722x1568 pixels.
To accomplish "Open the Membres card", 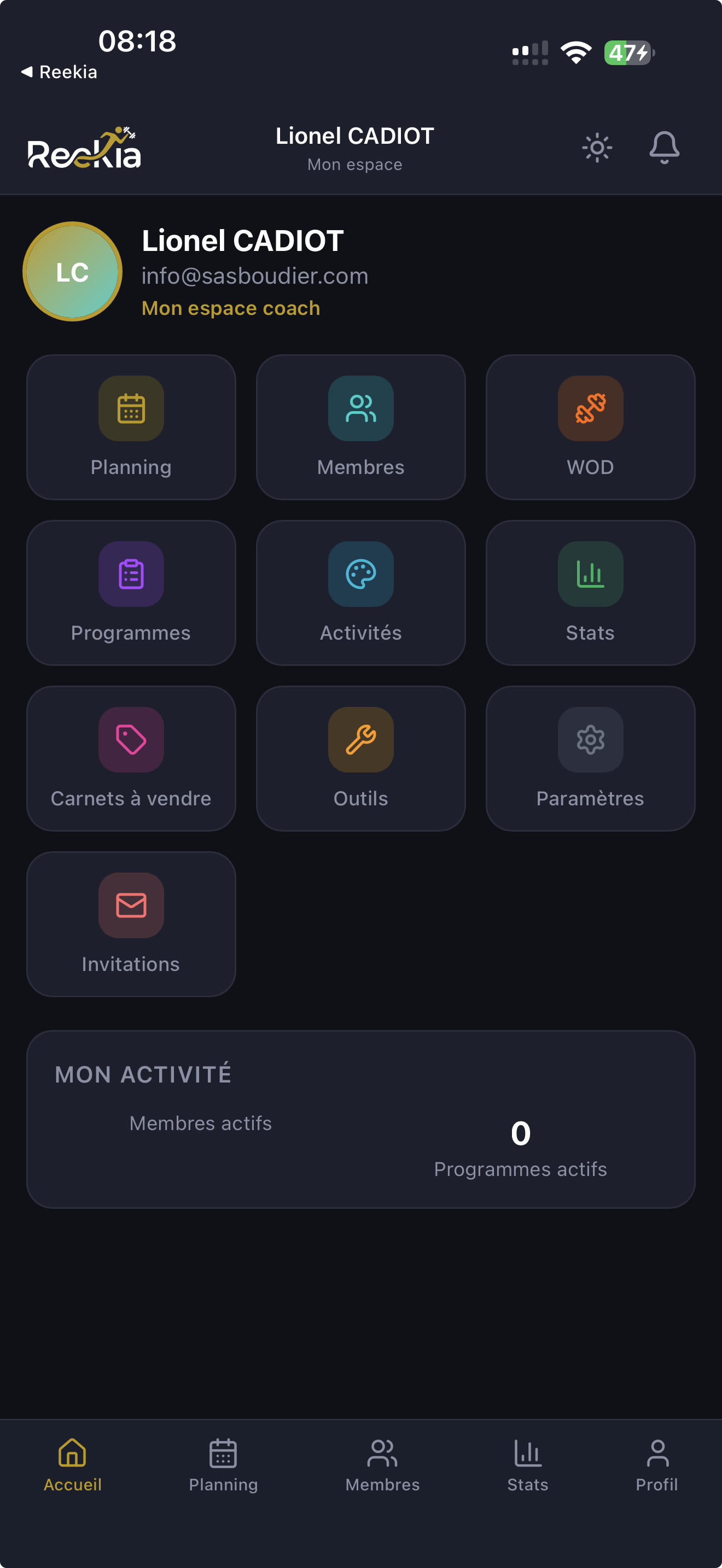I will pyautogui.click(x=360, y=426).
